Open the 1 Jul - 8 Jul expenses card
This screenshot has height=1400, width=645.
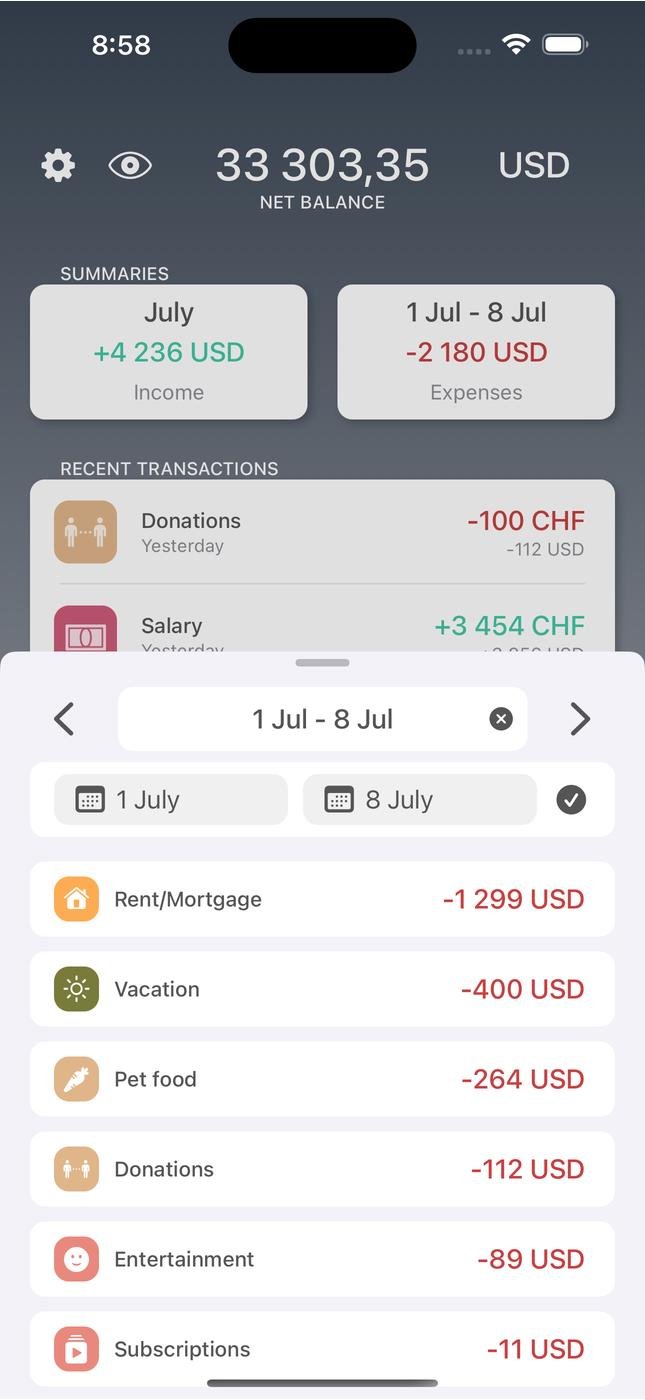coord(476,352)
